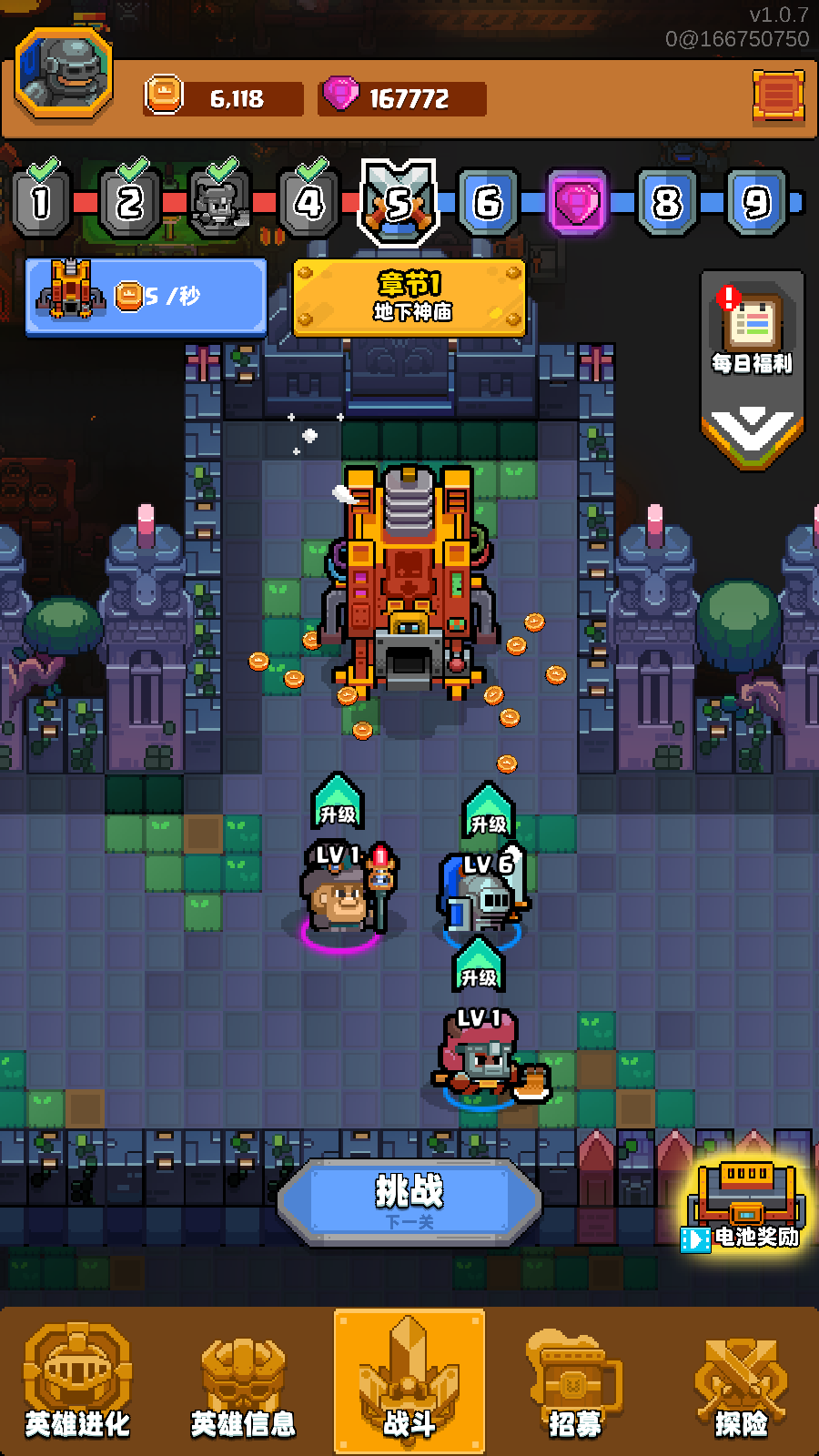Open the player avatar profile
The image size is (819, 1456).
[x=64, y=75]
